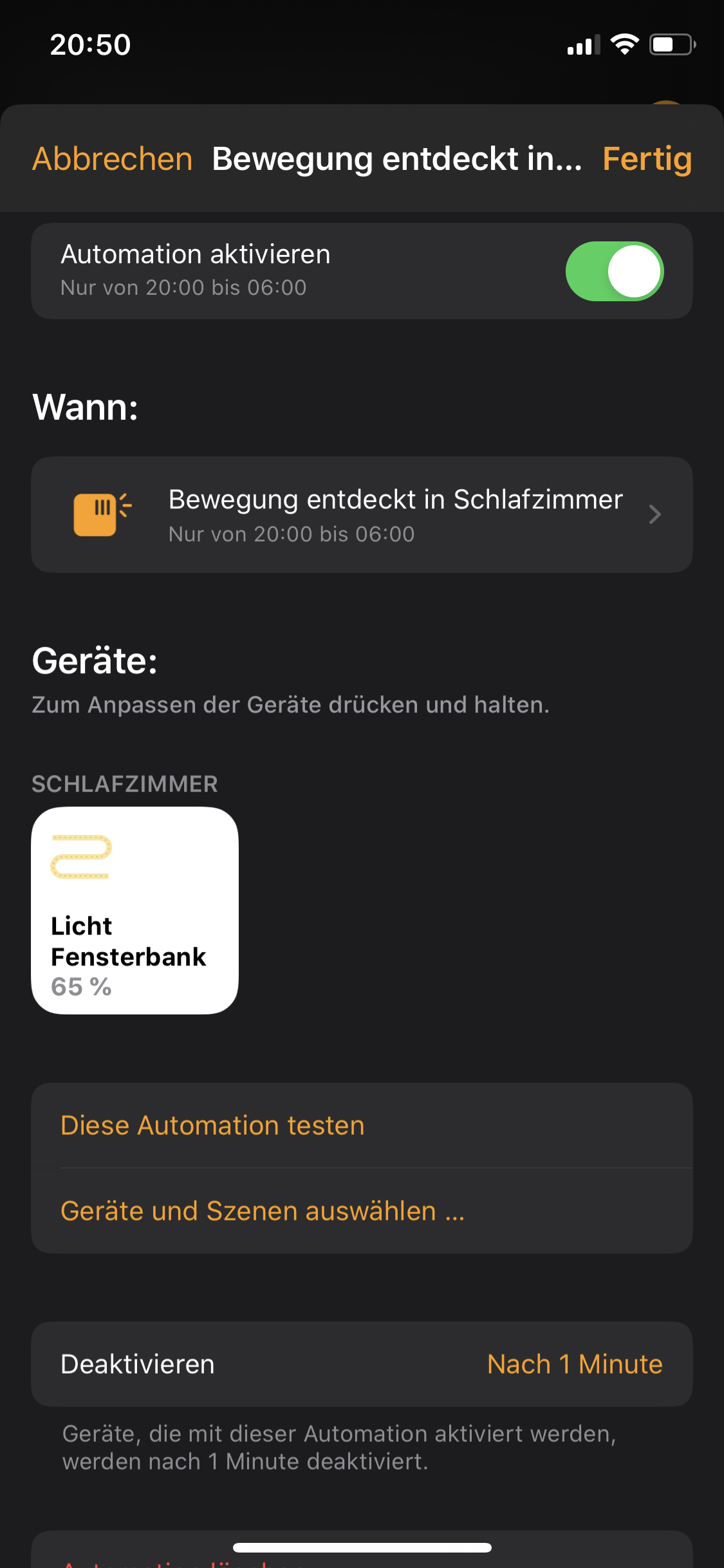This screenshot has width=724, height=1568.
Task: Select the Licht Fensterbank device tile
Action: tap(135, 910)
